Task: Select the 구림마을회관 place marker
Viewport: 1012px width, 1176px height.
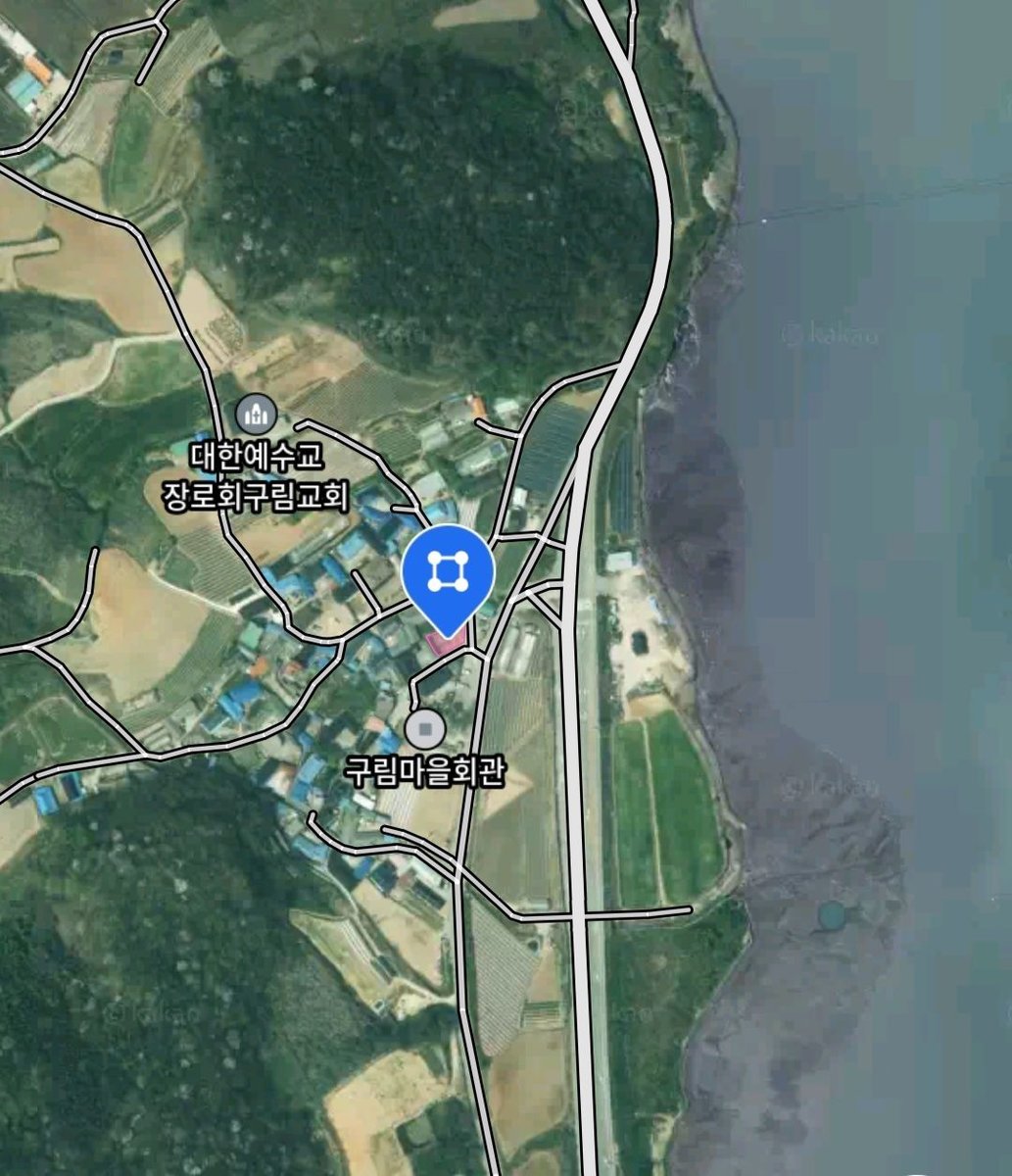Action: [x=425, y=729]
